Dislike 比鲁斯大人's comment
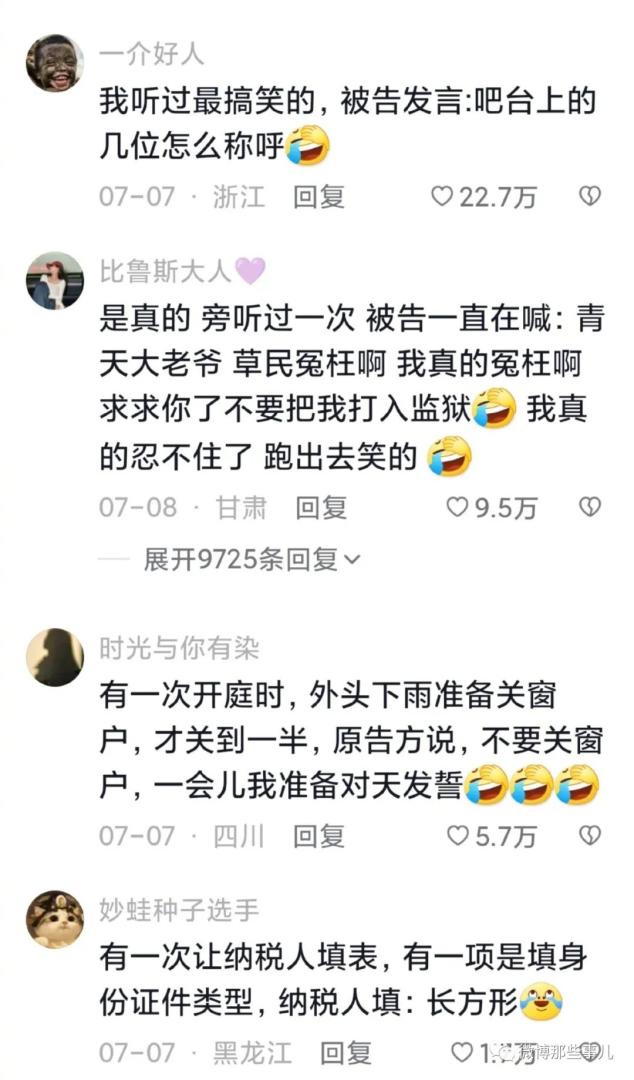This screenshot has width=634, height=1080. (591, 508)
